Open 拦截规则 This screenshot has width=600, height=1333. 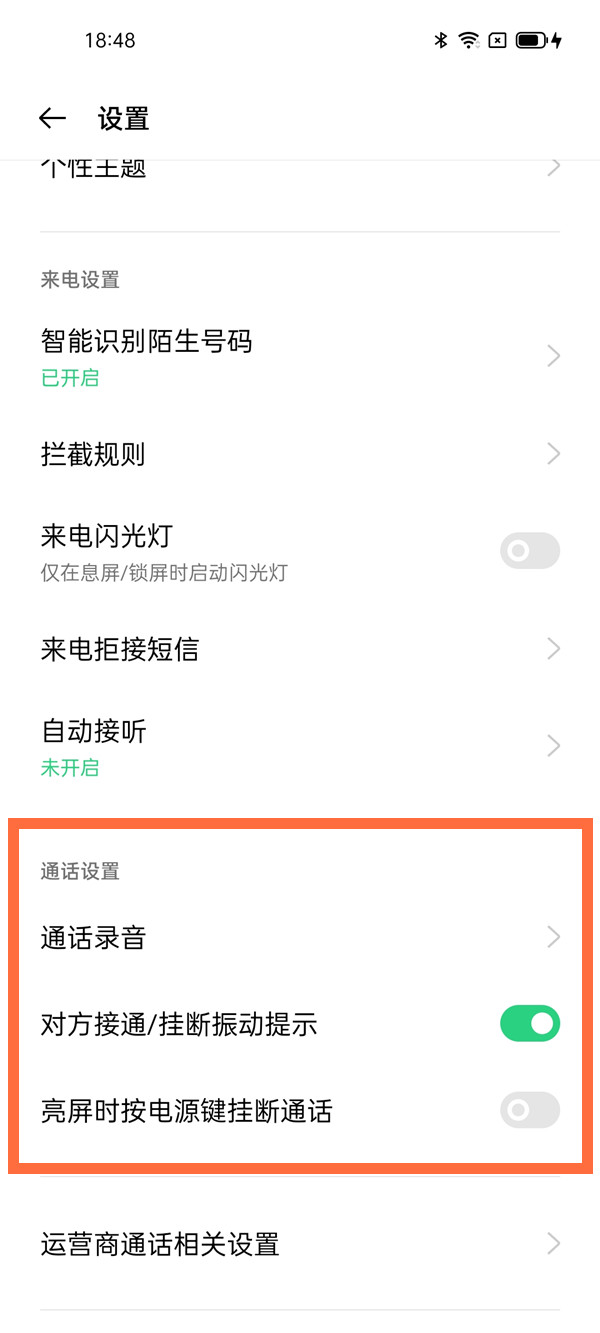point(300,455)
